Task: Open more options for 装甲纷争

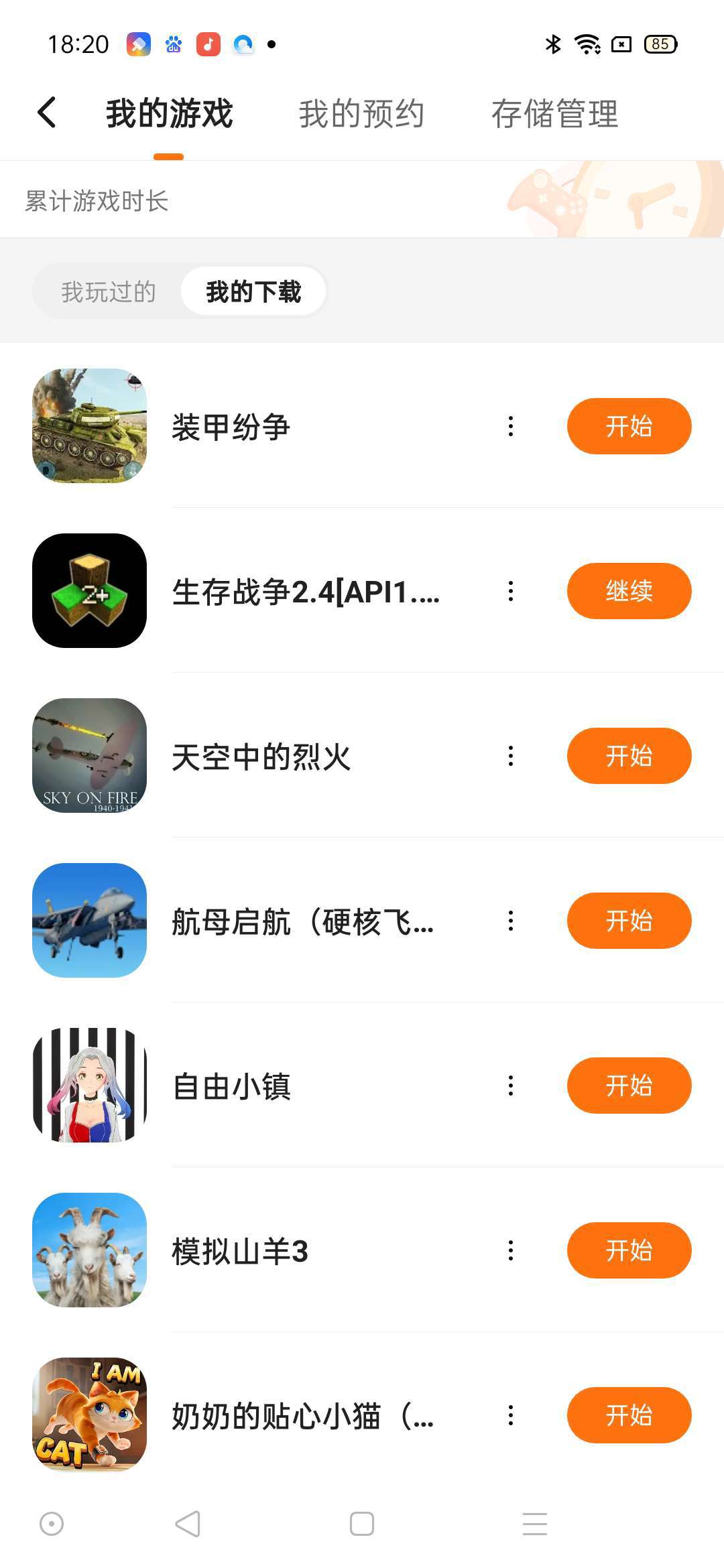Action: tap(511, 426)
